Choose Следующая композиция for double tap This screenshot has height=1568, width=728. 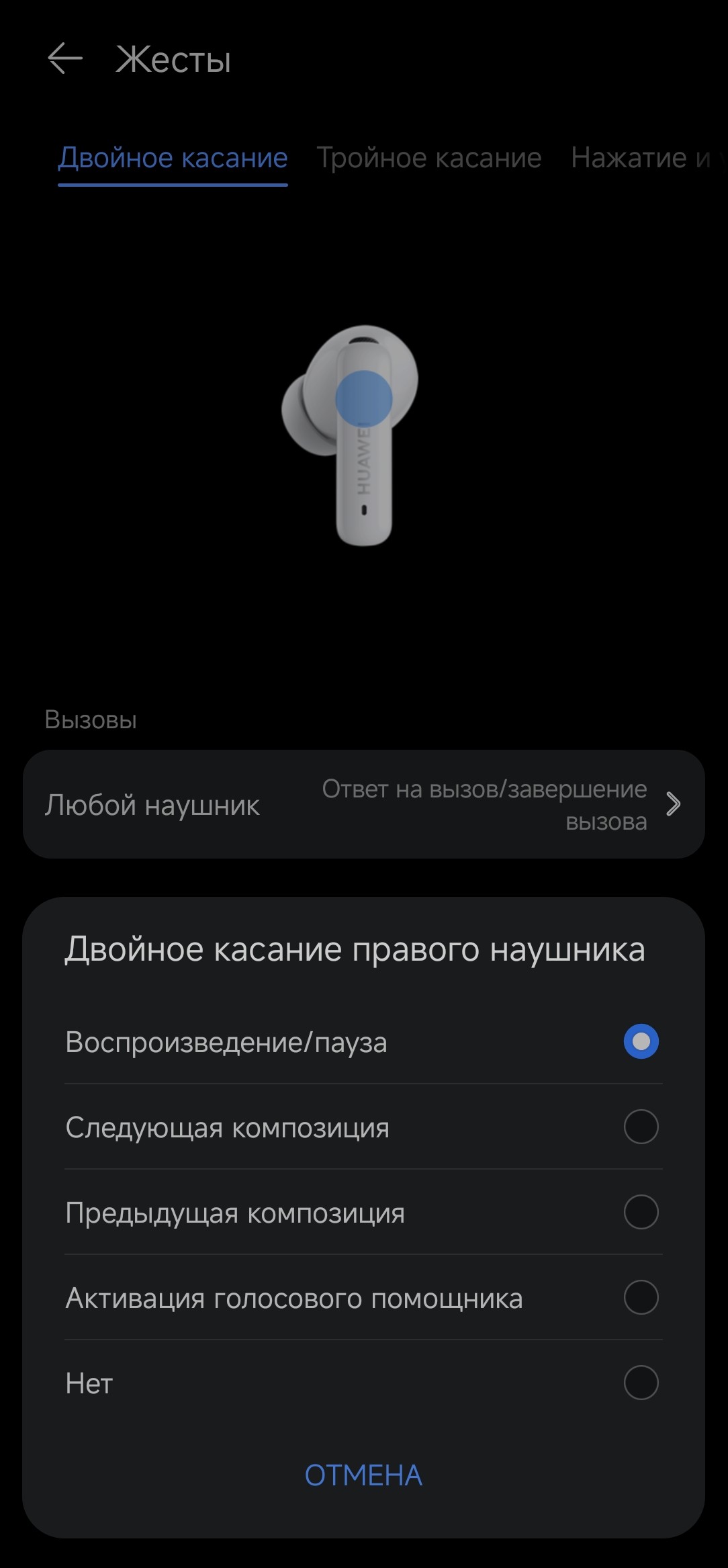pyautogui.click(x=363, y=1127)
